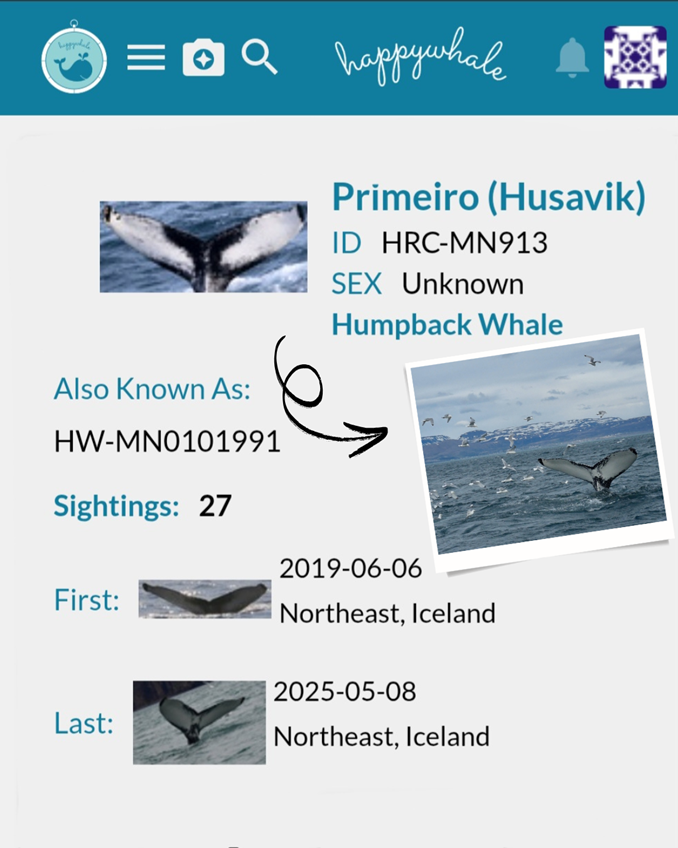Open the first sighting photo from 2019-06-06
678x848 pixels.
tap(205, 599)
